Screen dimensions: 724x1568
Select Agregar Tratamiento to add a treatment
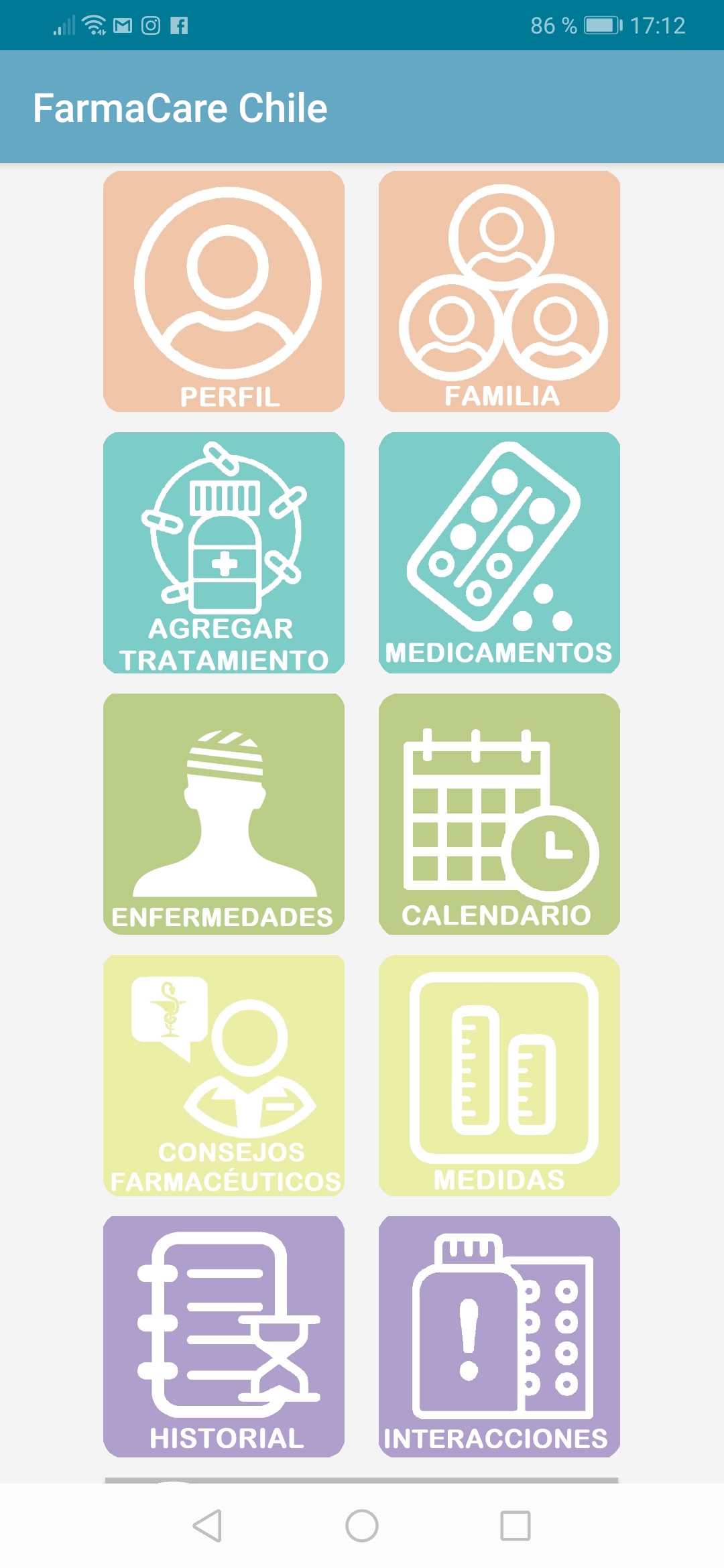click(224, 549)
